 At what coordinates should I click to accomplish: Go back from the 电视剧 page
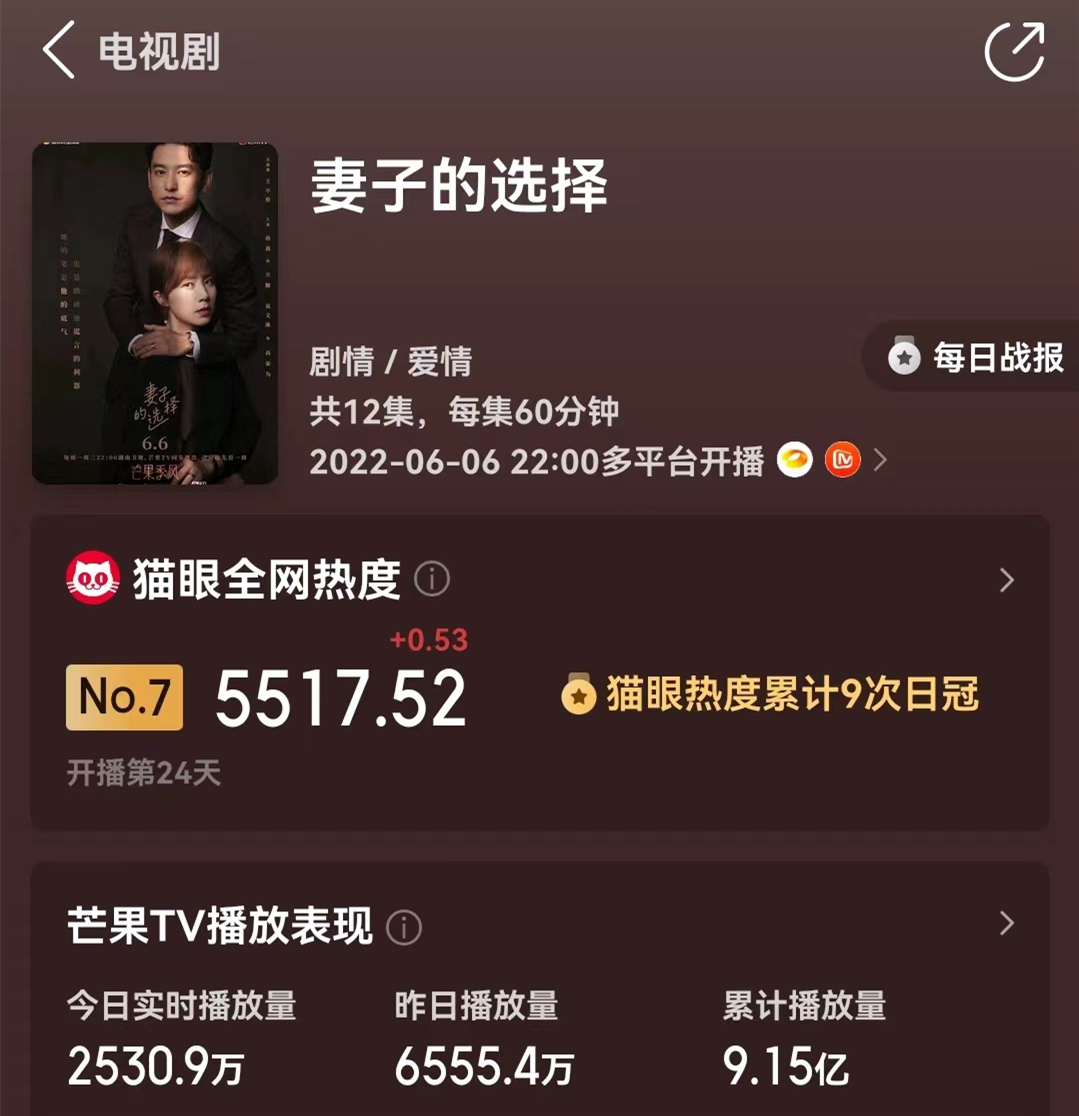59,52
